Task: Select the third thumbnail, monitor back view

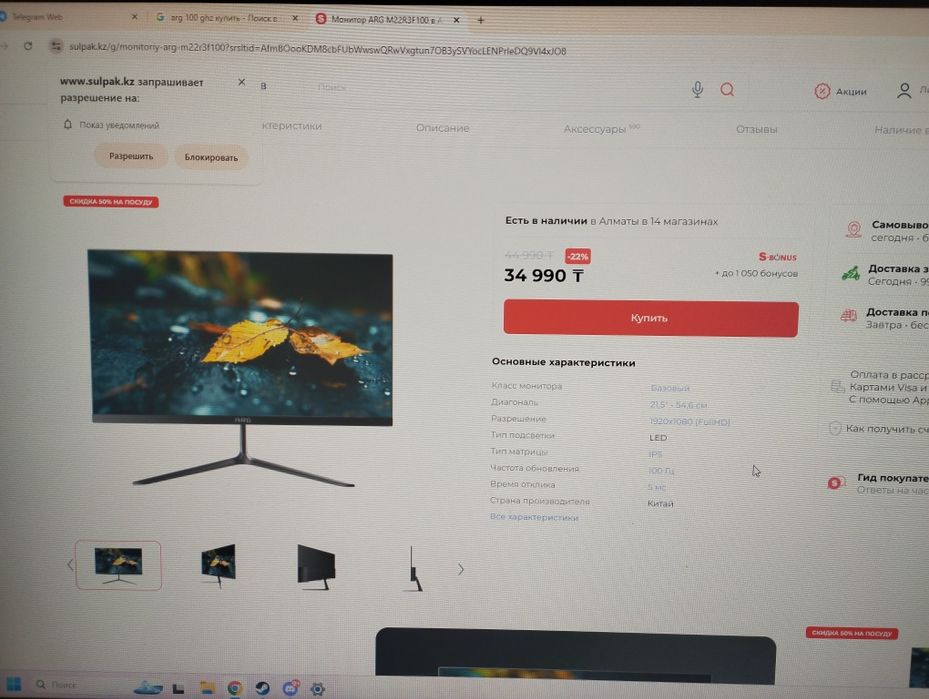Action: pos(316,566)
